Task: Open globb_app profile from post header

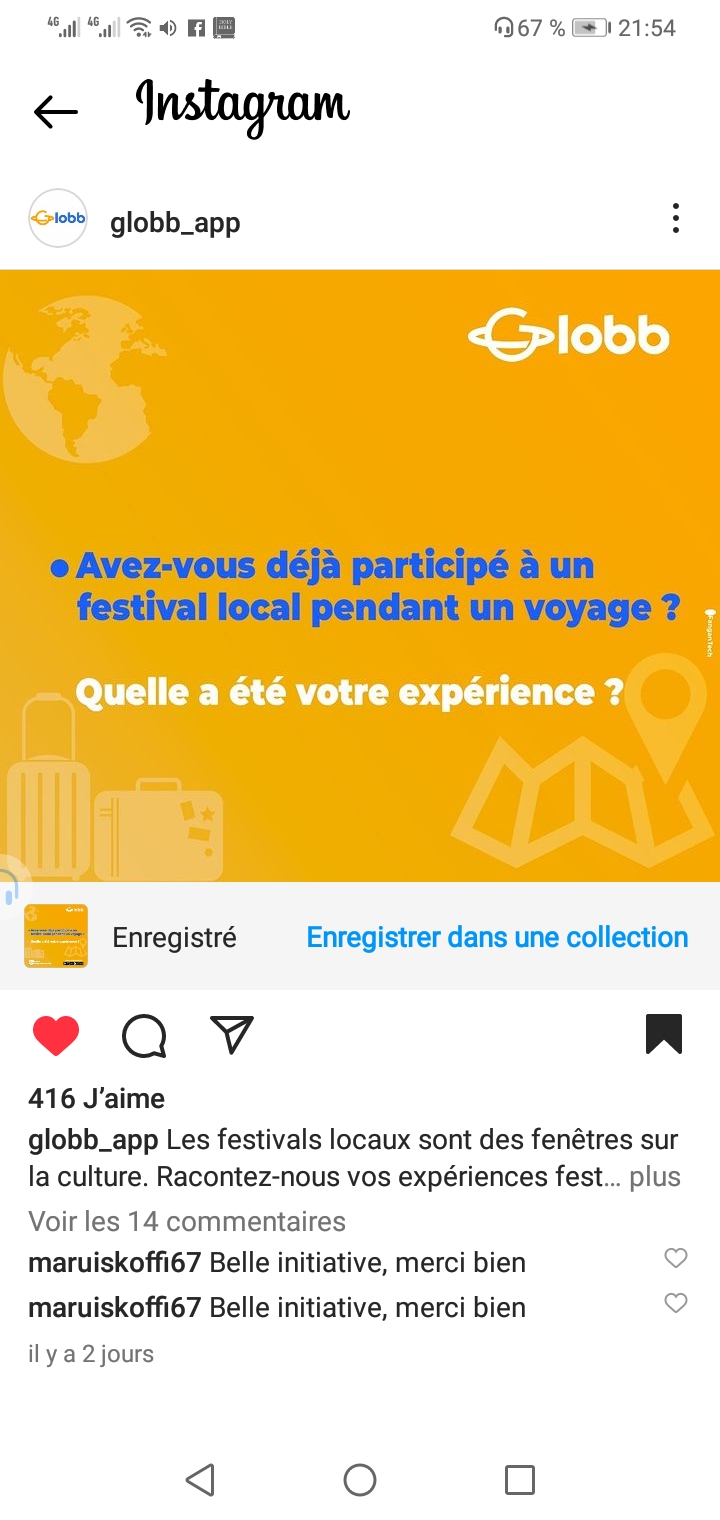Action: (175, 222)
